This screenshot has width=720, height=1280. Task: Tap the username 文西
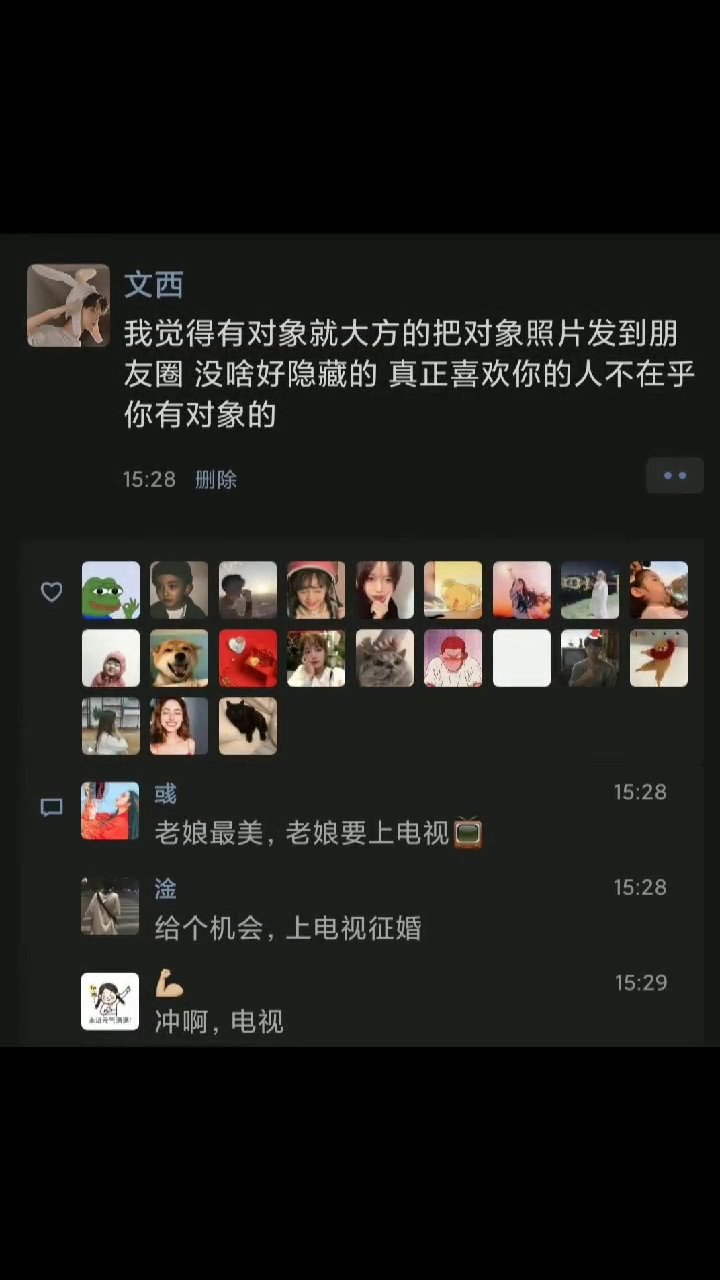tap(153, 285)
